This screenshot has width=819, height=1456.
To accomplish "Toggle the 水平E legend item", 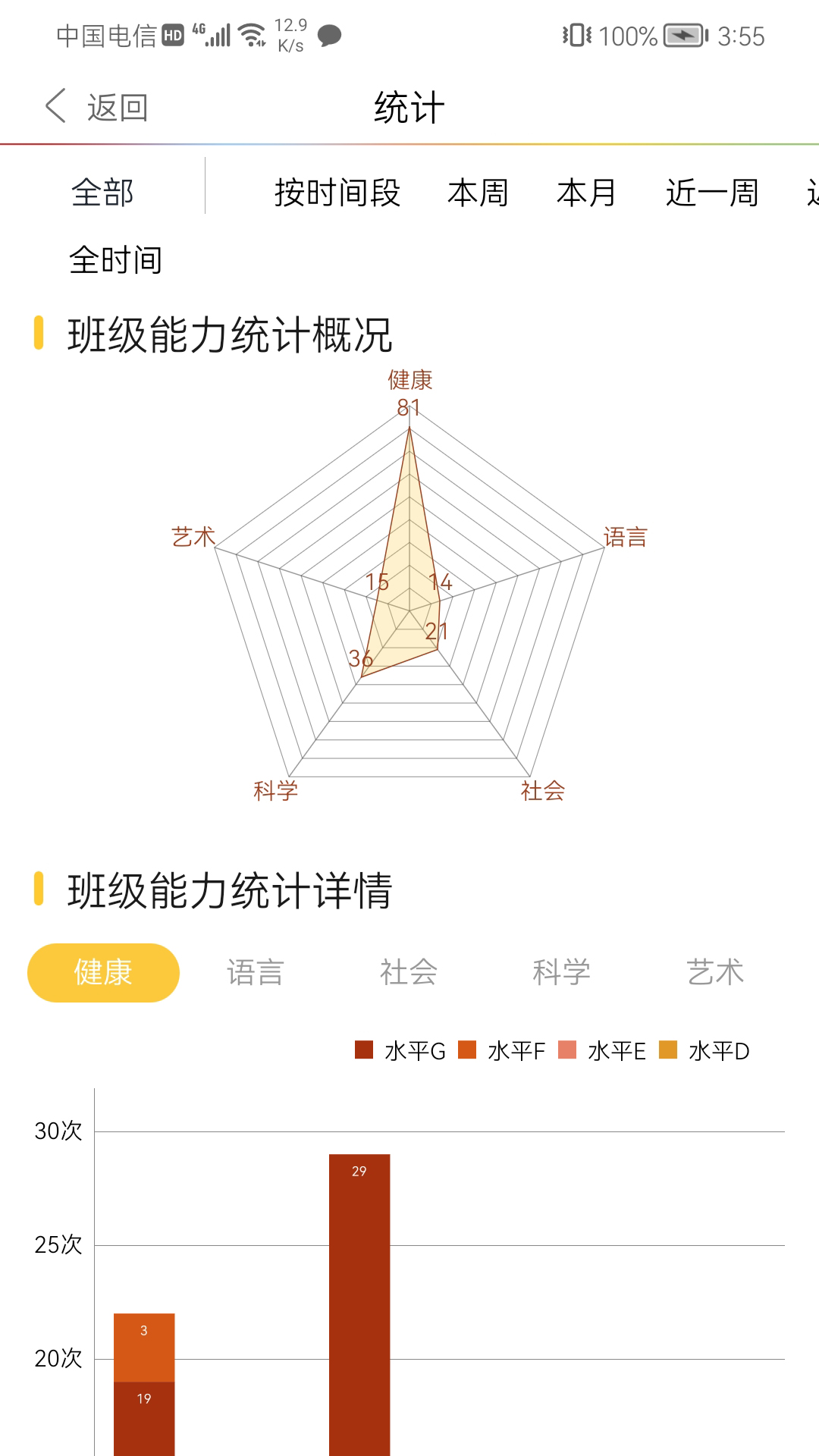I will pyautogui.click(x=602, y=1051).
